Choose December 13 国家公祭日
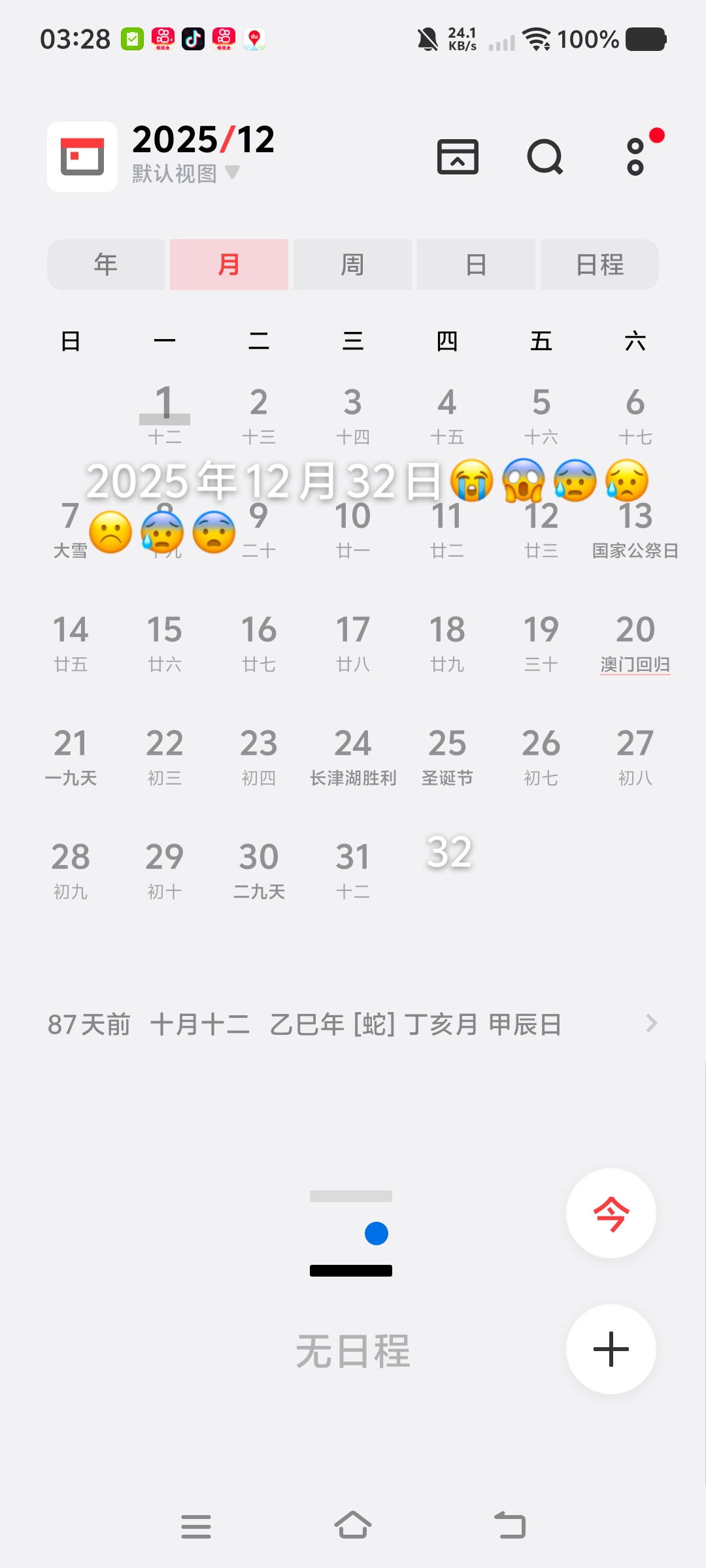This screenshot has height=1568, width=706. (635, 529)
